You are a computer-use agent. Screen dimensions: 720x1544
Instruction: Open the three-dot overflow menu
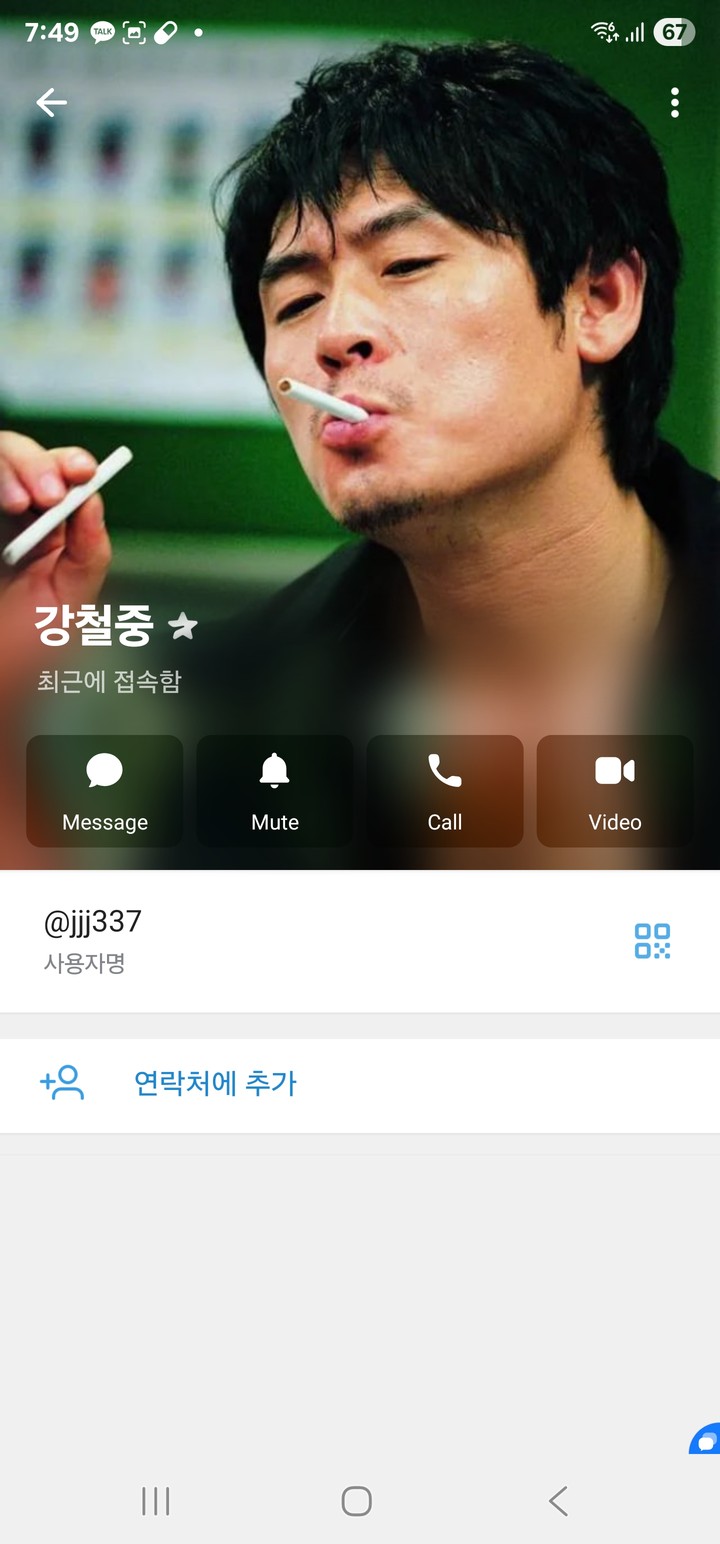675,102
